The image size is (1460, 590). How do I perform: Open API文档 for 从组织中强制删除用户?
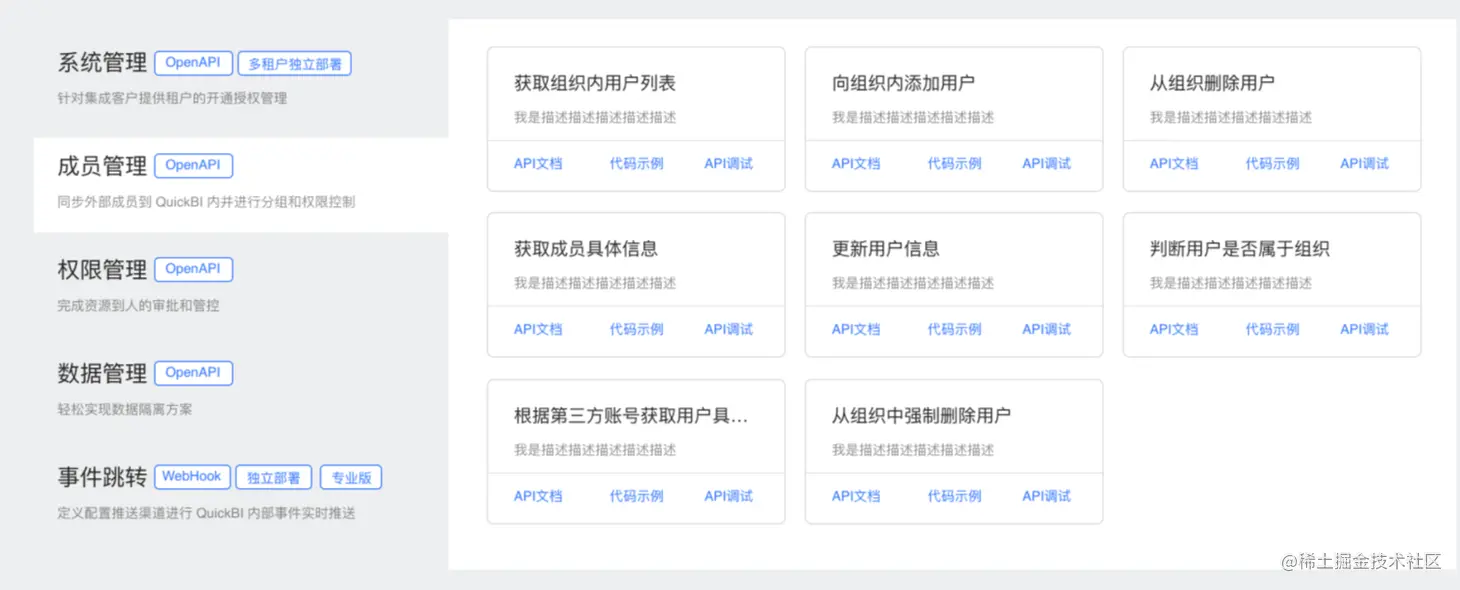point(856,496)
